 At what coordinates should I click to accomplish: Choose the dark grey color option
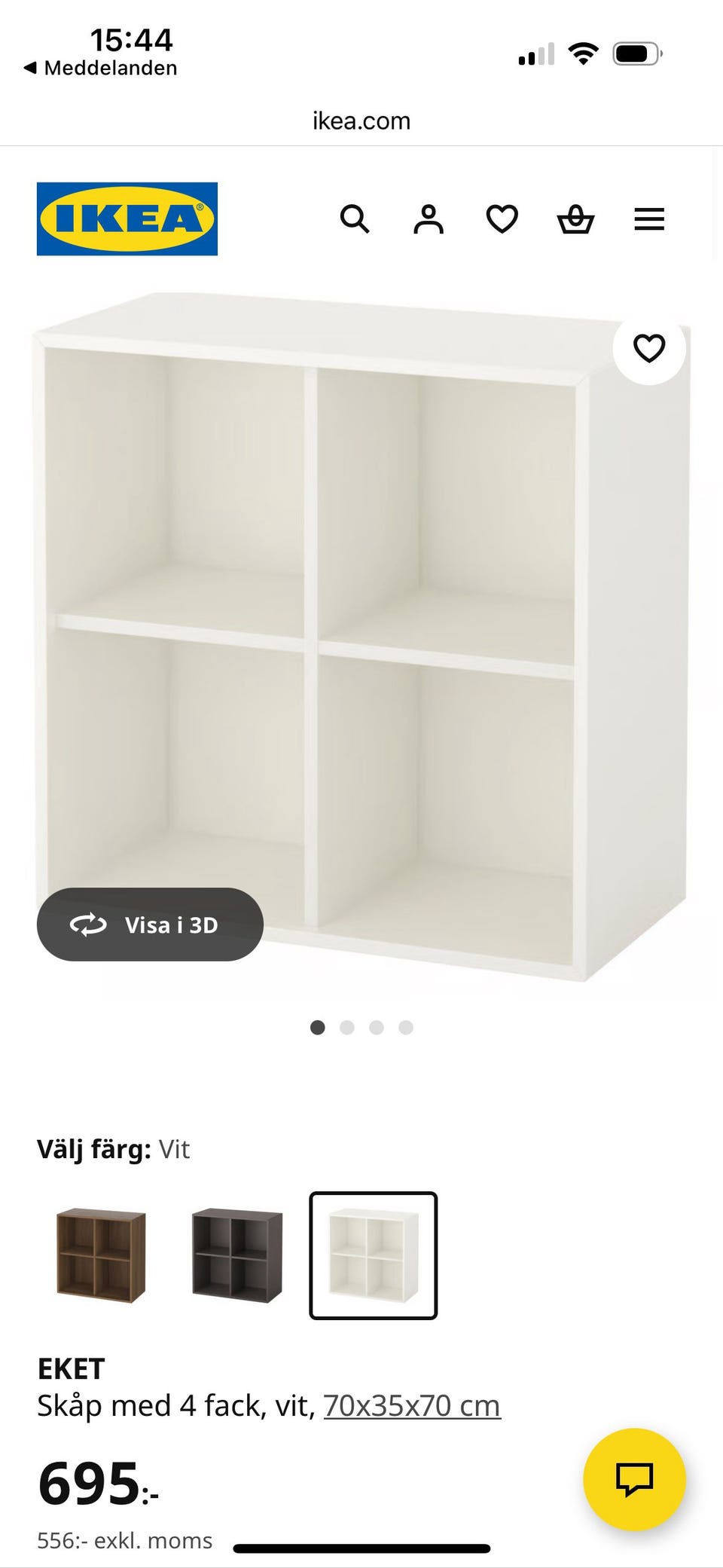click(x=237, y=1255)
